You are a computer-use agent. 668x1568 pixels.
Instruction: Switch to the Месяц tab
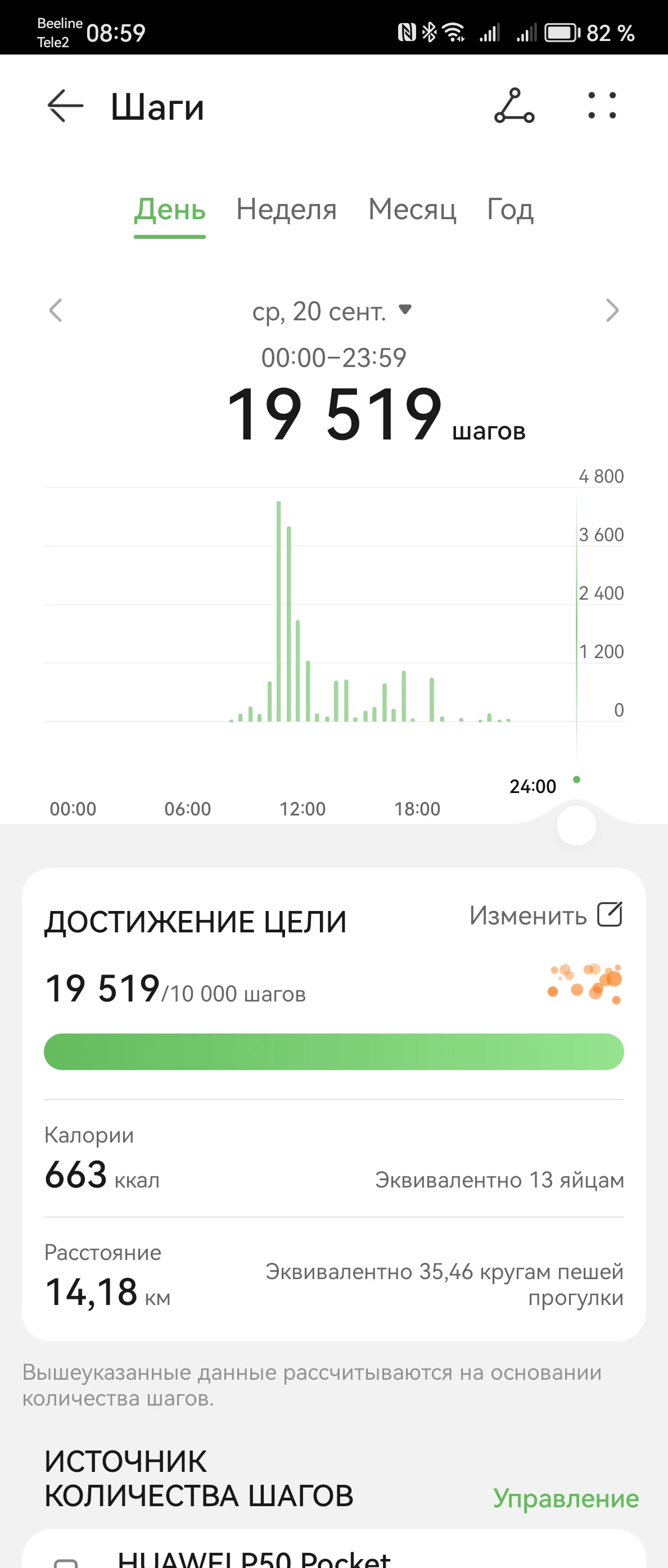pyautogui.click(x=412, y=210)
